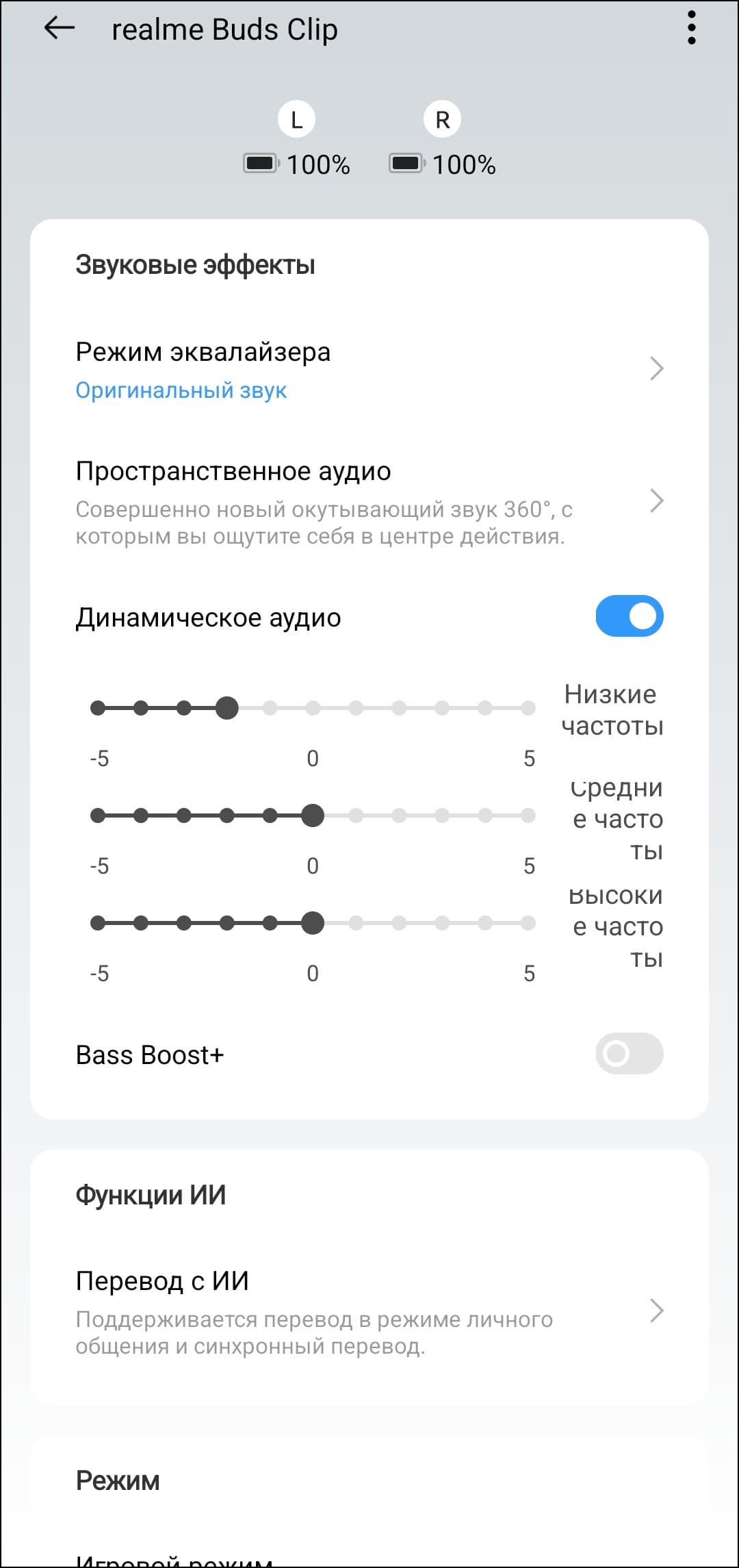Image resolution: width=739 pixels, height=1568 pixels.
Task: Disable the Динамическое аудио switch
Action: pyautogui.click(x=629, y=616)
